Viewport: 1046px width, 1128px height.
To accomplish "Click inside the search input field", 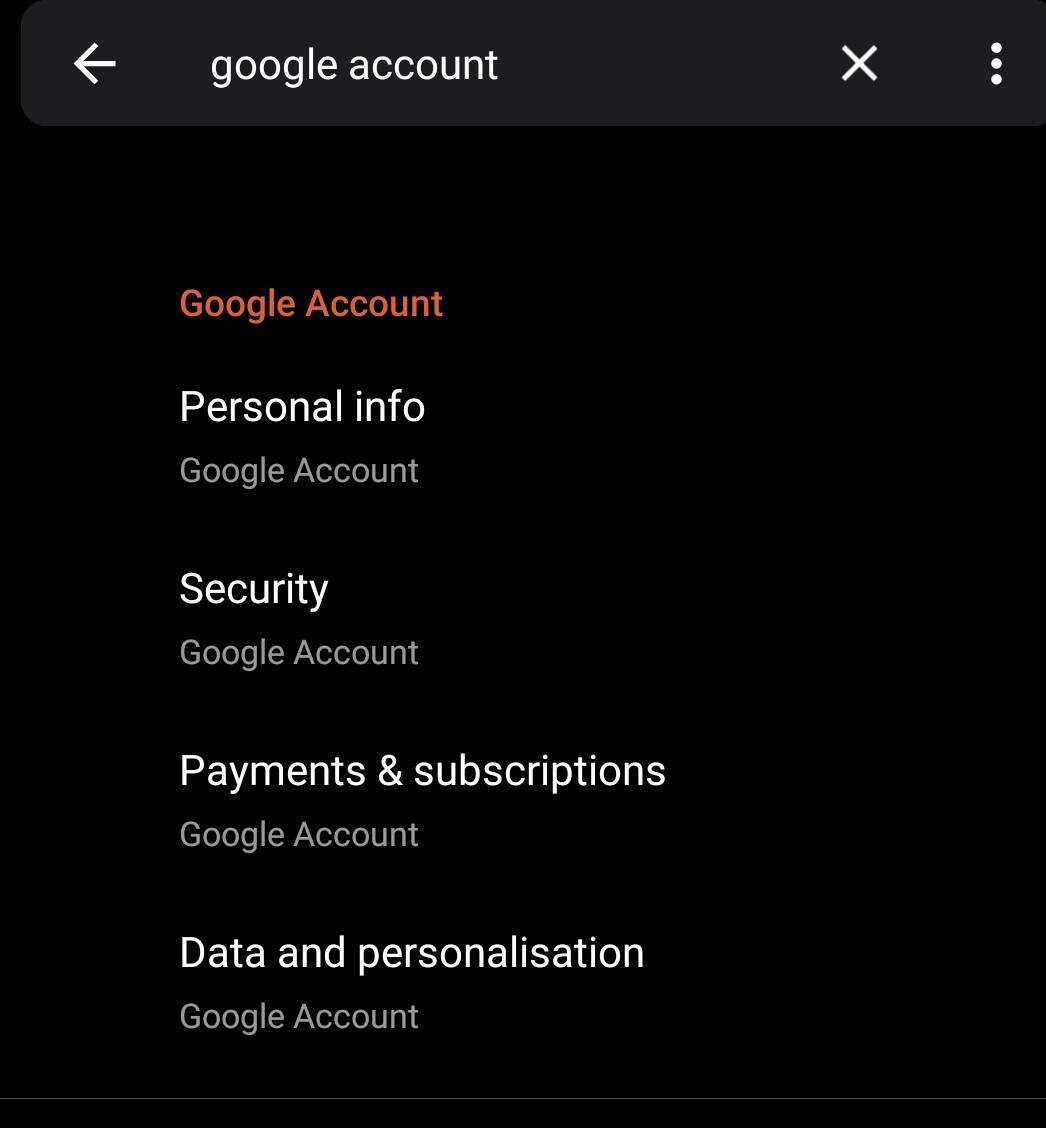I will pyautogui.click(x=500, y=63).
